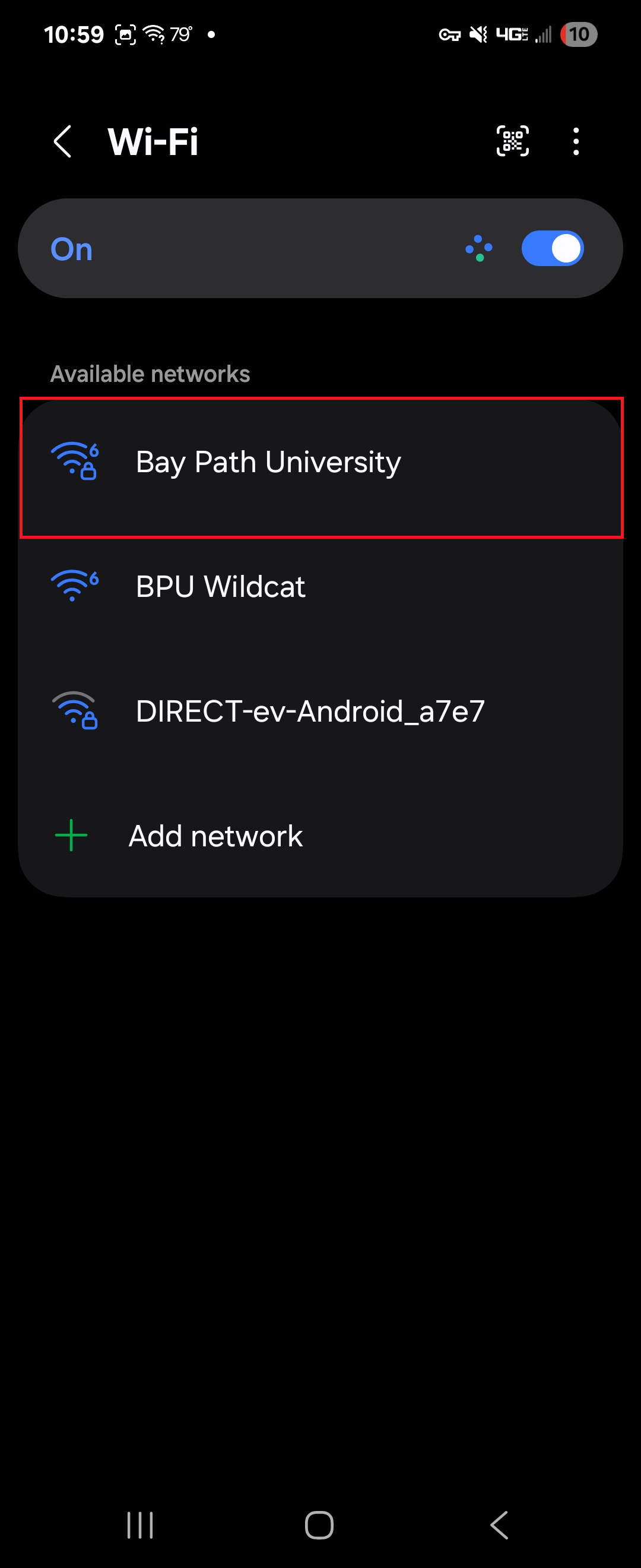This screenshot has height=1568, width=641.
Task: Choose the DIRECT-ev-Android_a7e7 network
Action: (x=310, y=711)
